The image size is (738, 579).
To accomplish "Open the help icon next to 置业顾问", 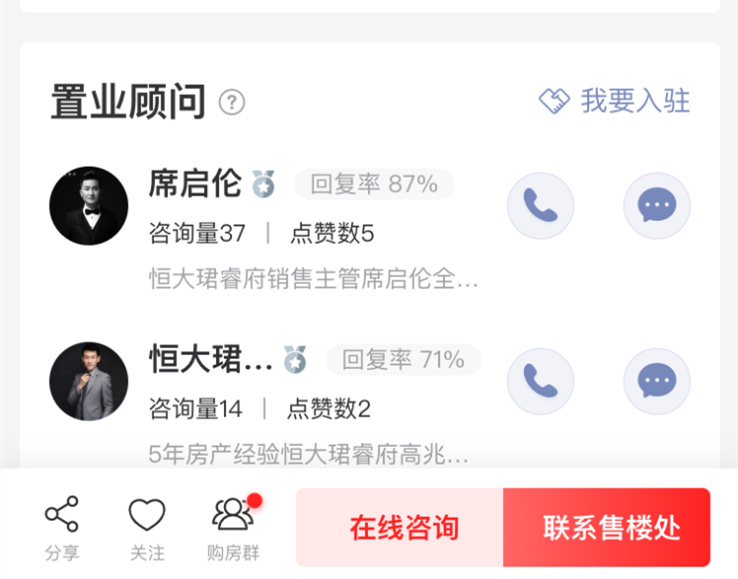I will click(232, 102).
